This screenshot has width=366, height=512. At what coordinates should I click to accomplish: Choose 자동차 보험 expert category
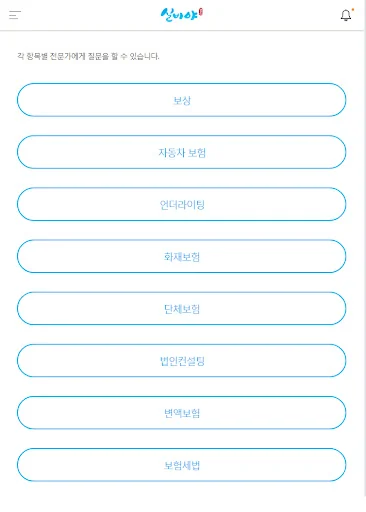coord(181,152)
